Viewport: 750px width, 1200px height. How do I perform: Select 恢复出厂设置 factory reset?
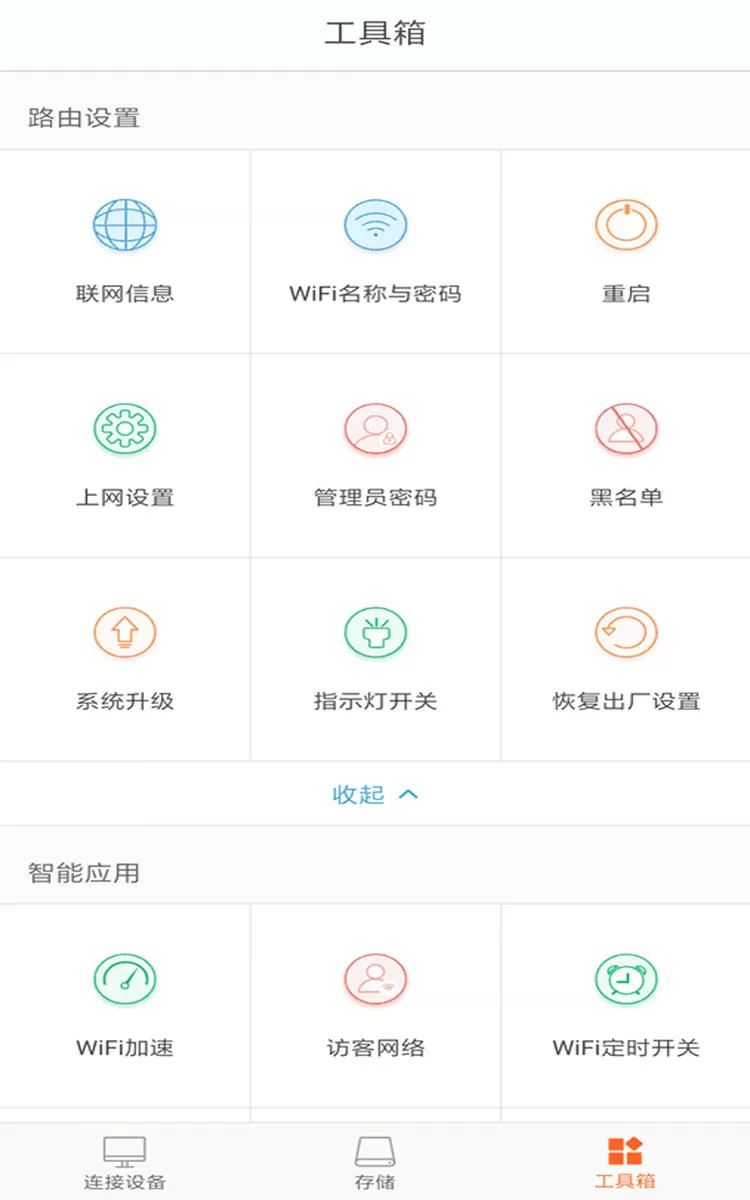point(626,658)
